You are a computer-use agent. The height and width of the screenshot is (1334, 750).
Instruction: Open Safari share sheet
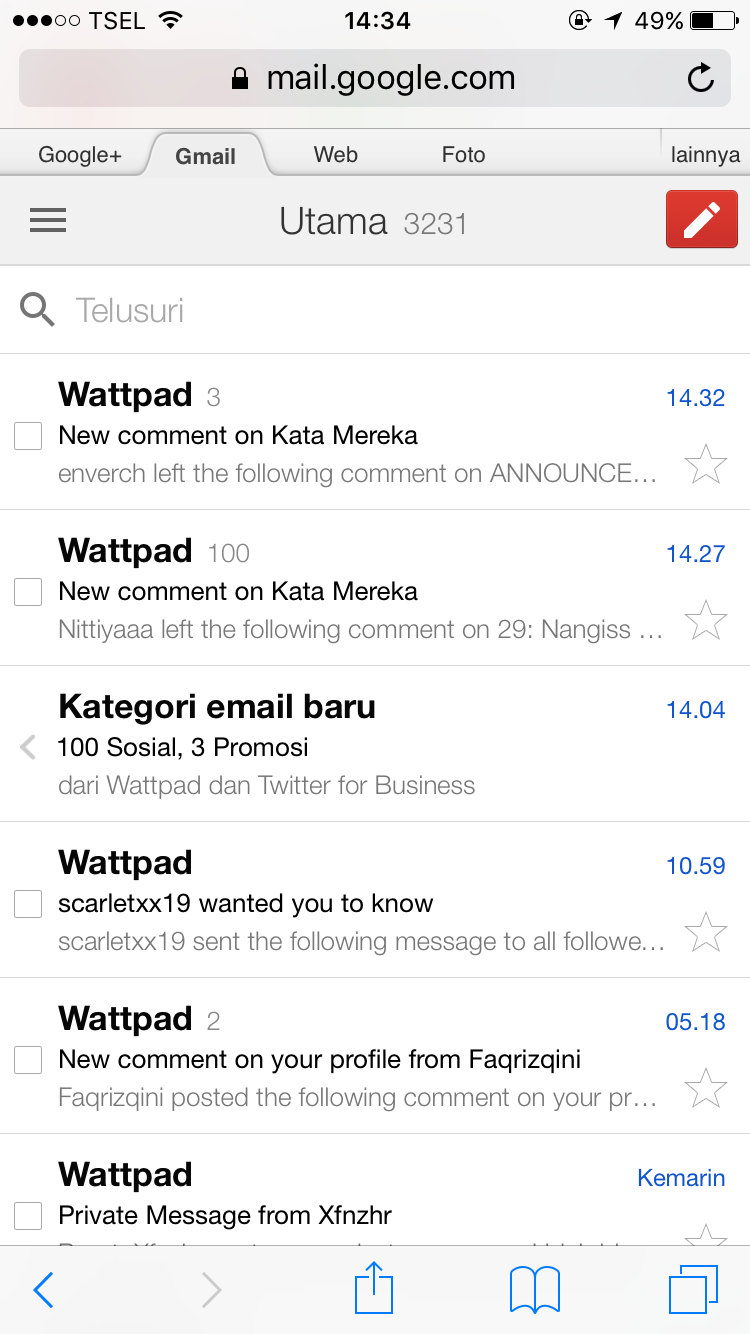pos(374,1287)
